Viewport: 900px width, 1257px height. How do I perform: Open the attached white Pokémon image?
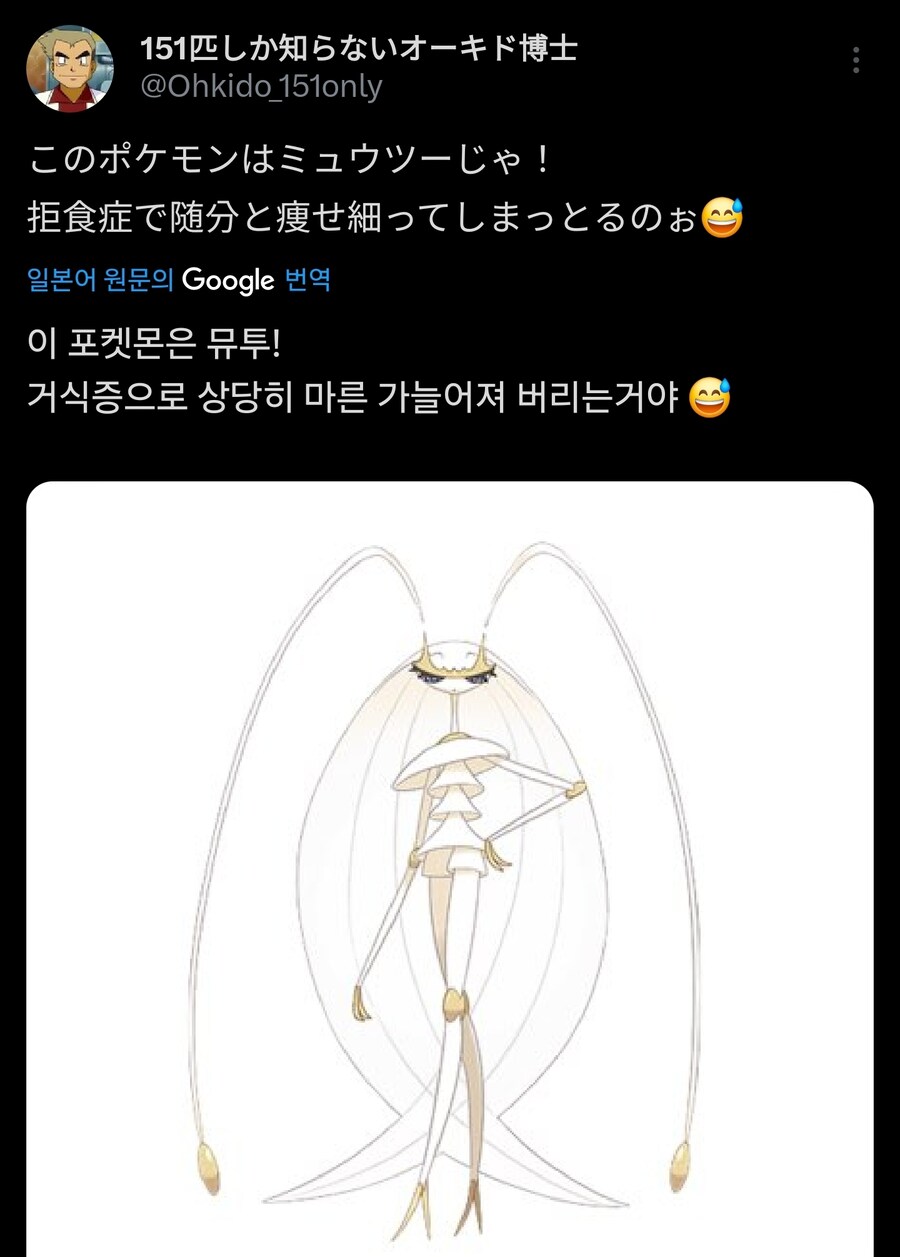tap(449, 868)
